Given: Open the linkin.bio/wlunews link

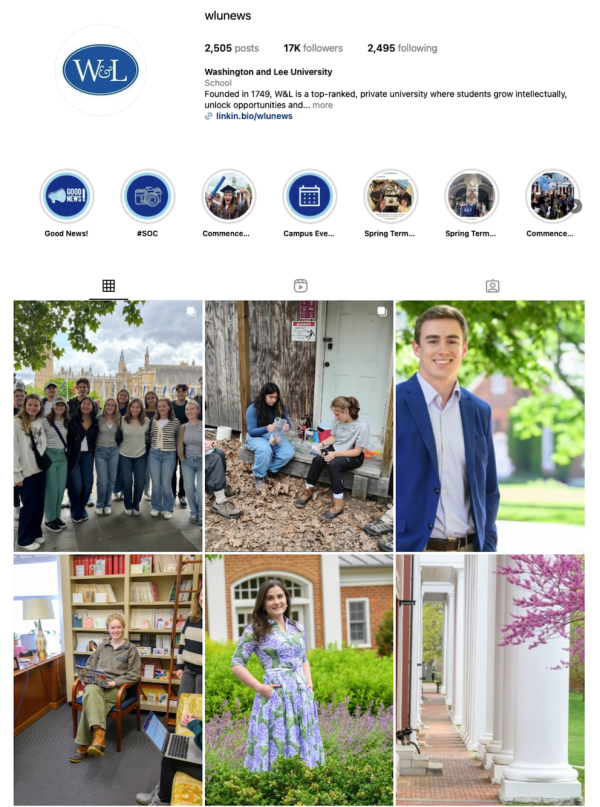Looking at the screenshot, I should pyautogui.click(x=254, y=116).
